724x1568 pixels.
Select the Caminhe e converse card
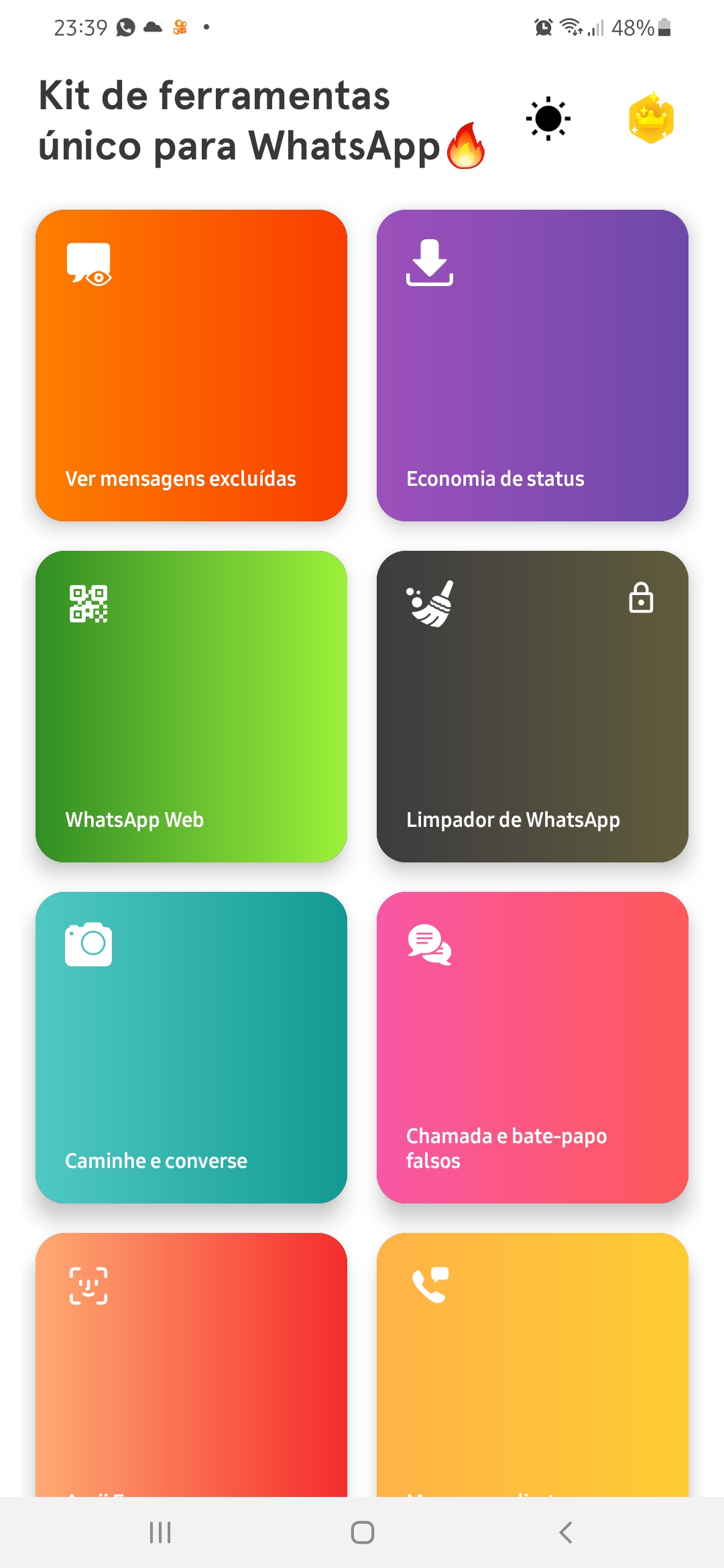[x=191, y=1047]
